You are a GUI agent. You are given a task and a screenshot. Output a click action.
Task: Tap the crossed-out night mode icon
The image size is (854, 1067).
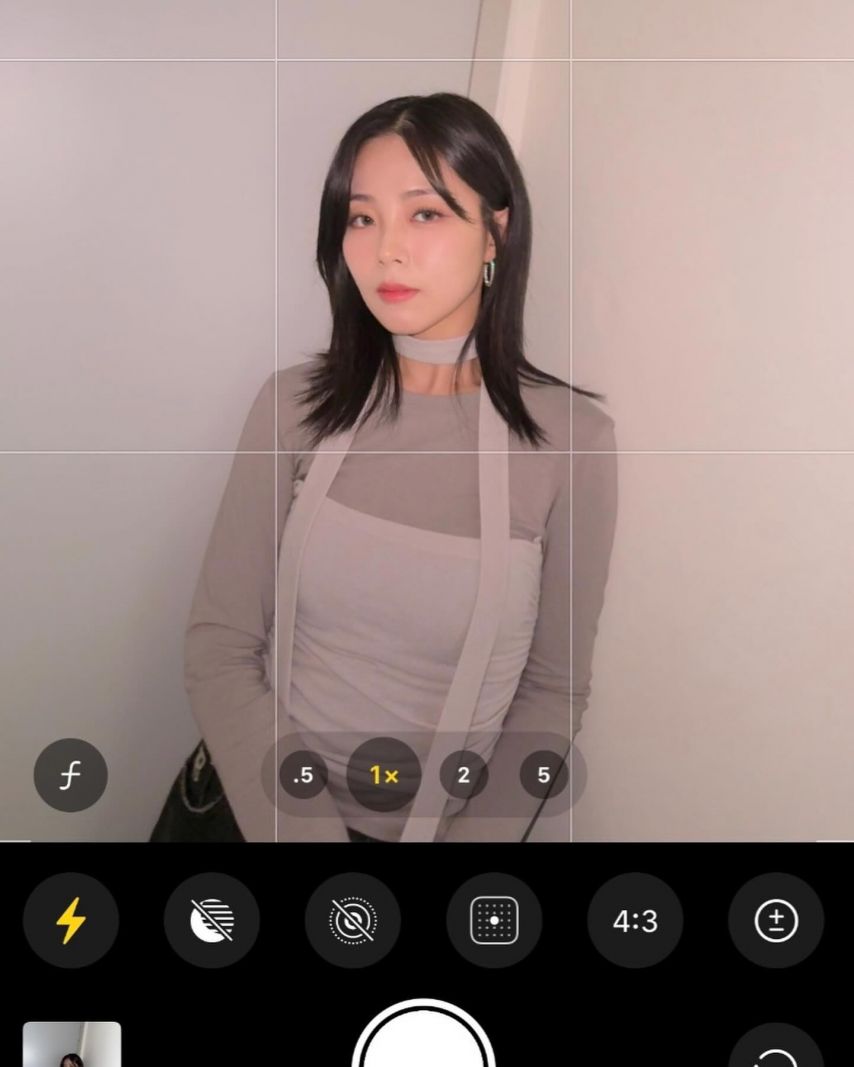[x=211, y=920]
